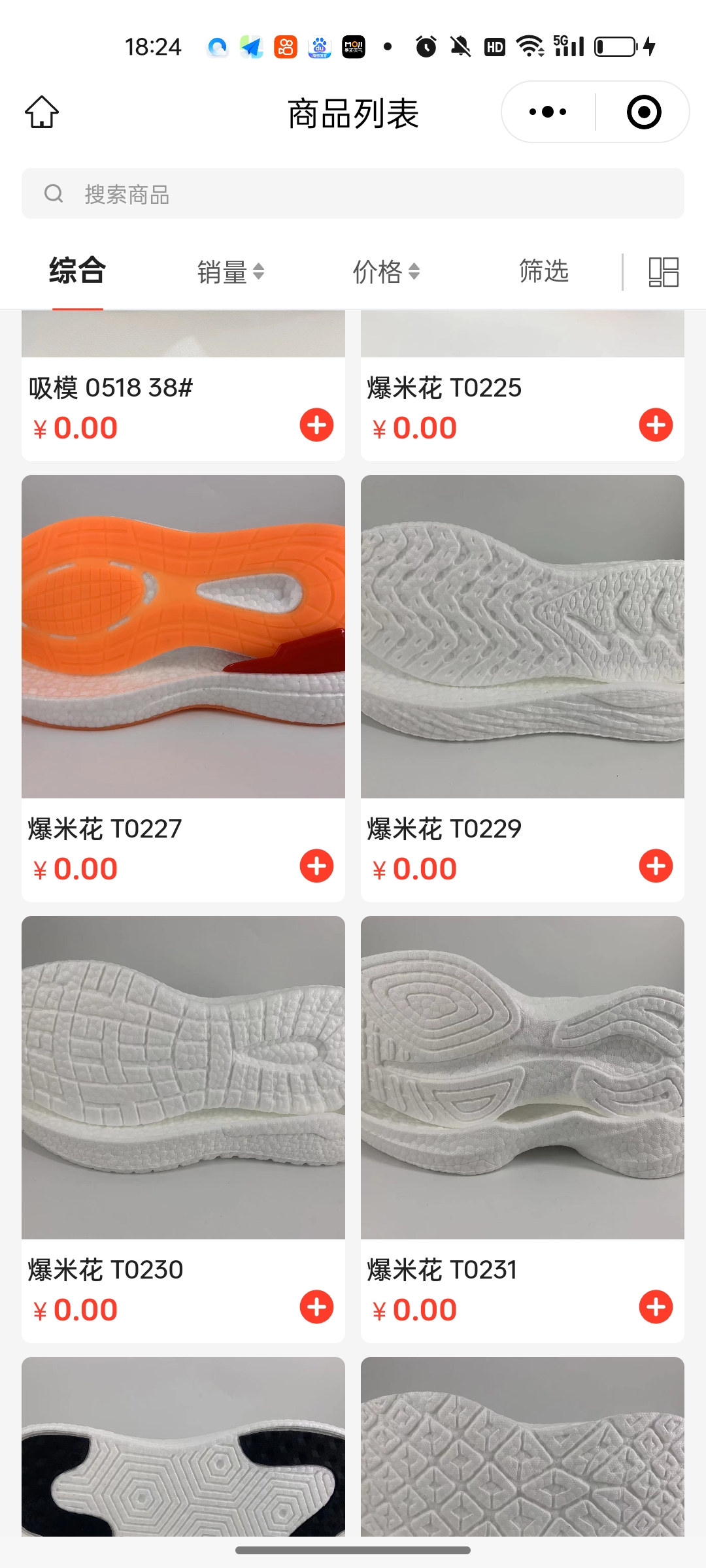Add 爆米花 T0230 to cart
This screenshot has height=1568, width=706.
(x=316, y=1307)
